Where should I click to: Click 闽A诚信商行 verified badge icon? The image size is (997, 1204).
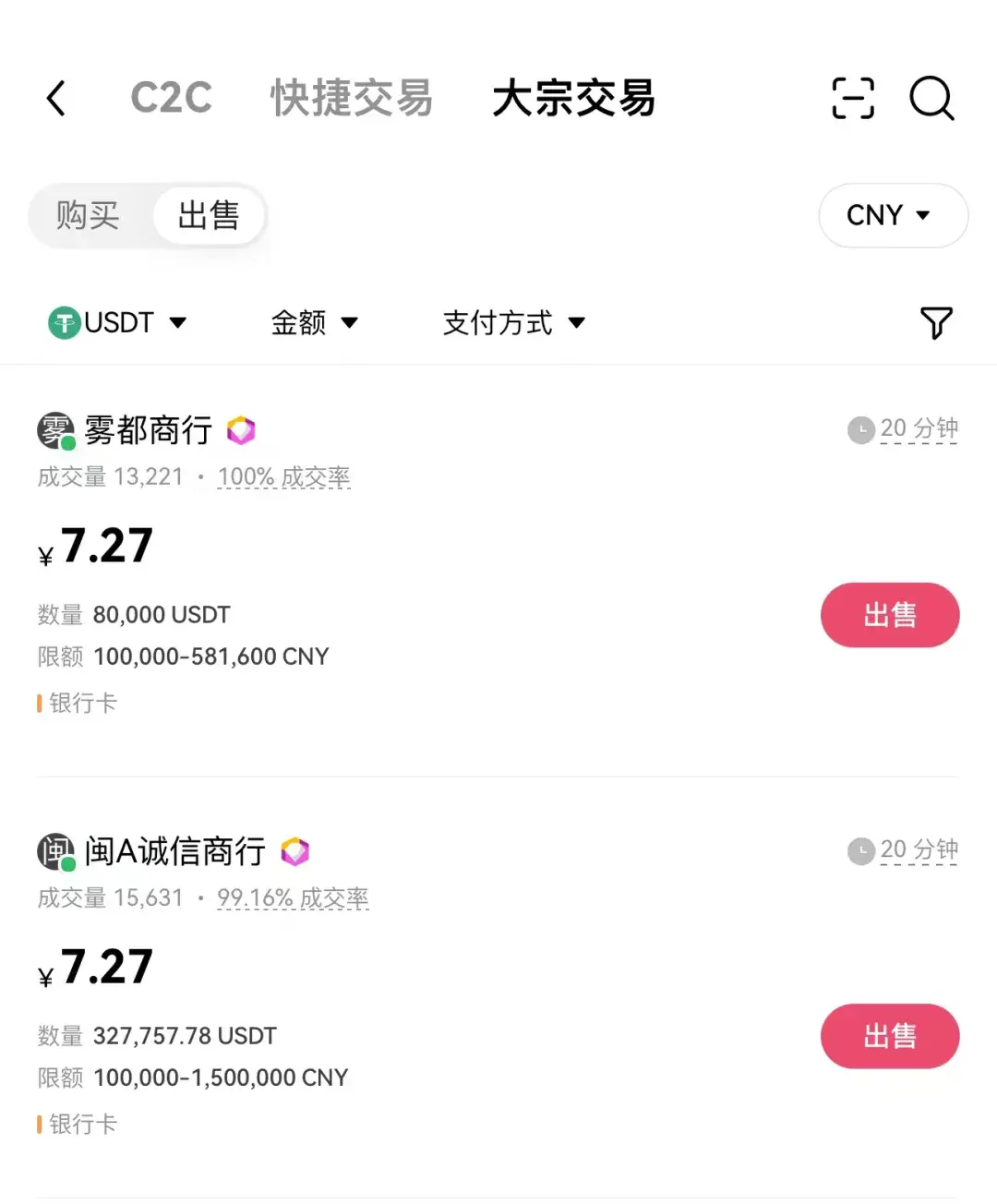click(x=295, y=850)
